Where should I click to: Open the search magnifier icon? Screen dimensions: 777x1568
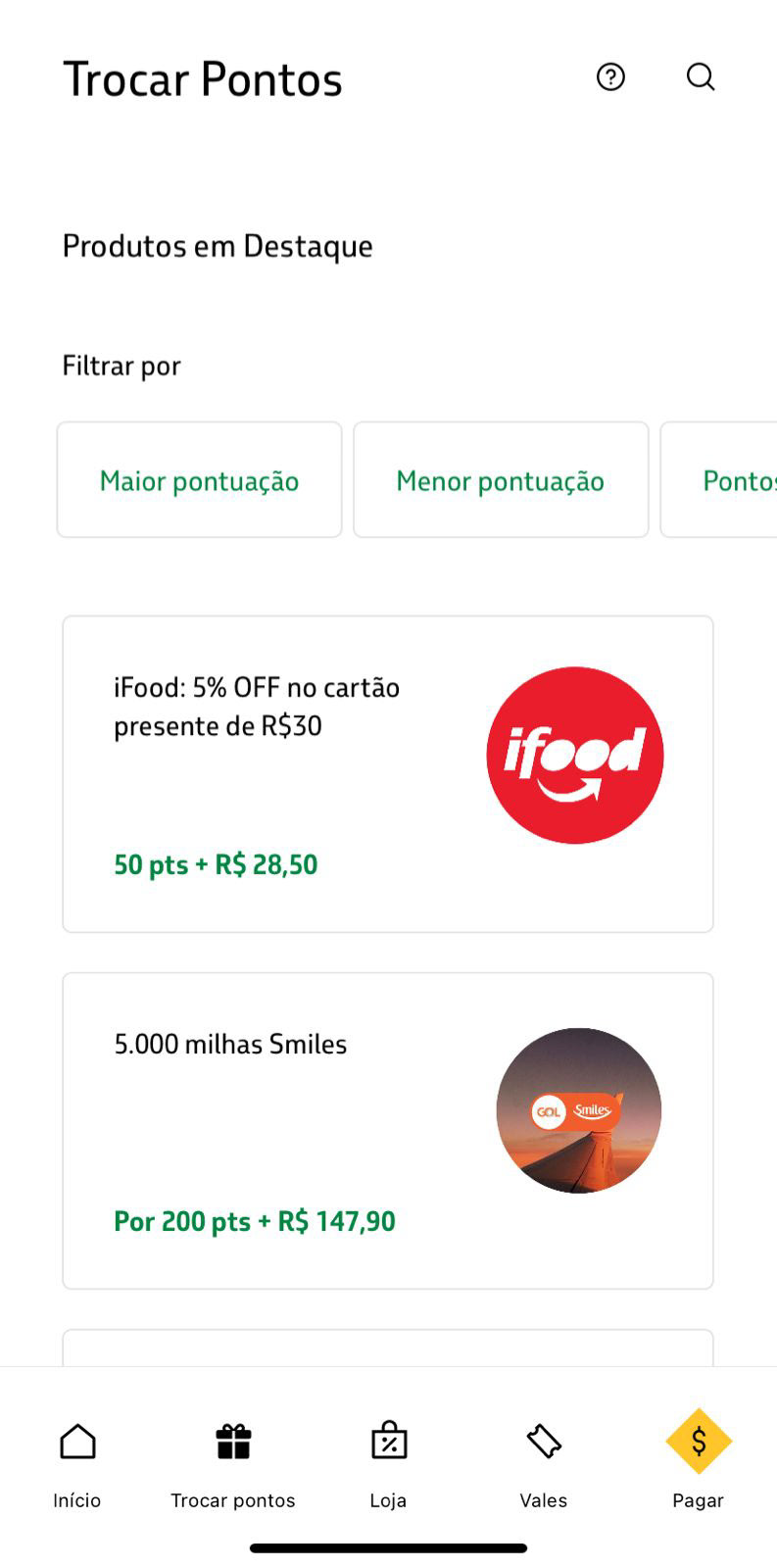(701, 77)
